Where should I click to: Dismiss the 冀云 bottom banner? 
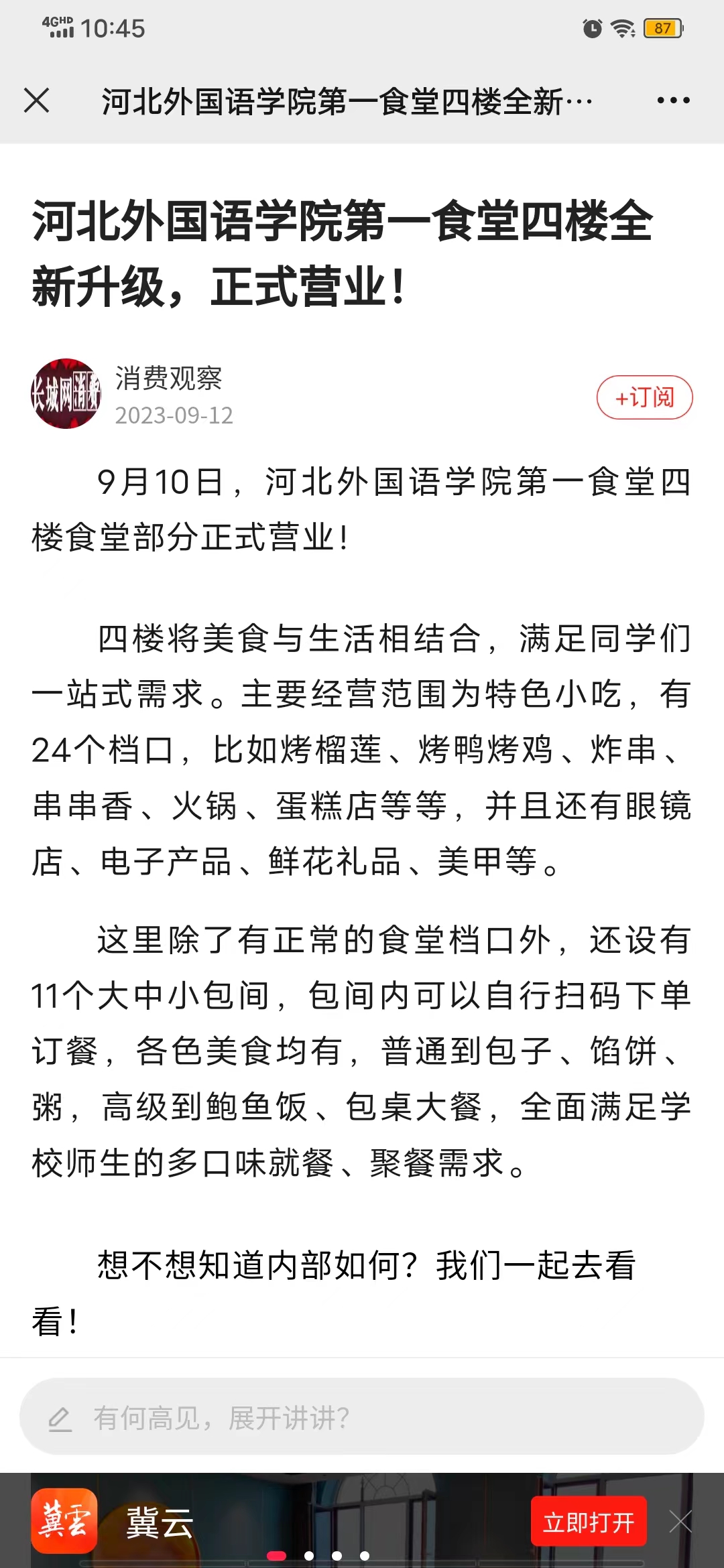click(x=680, y=1522)
